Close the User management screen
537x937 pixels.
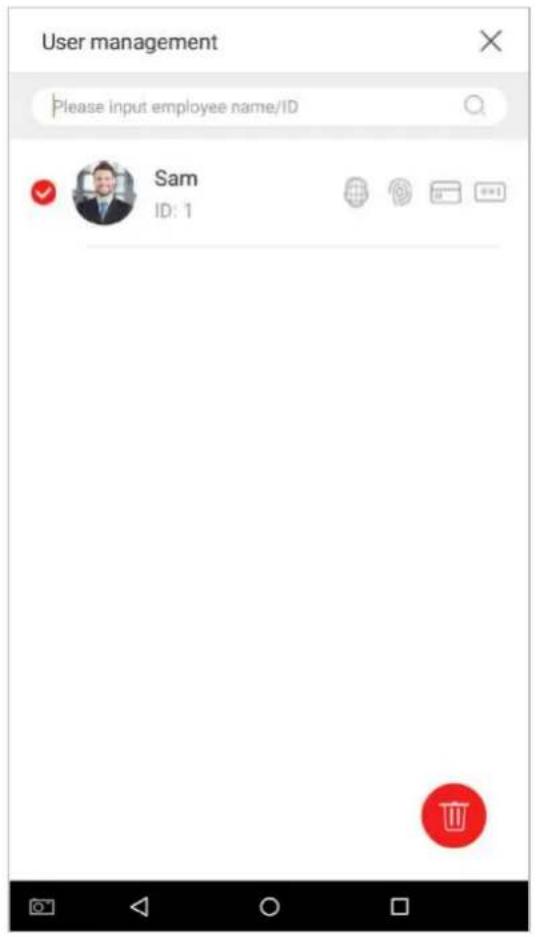coord(490,41)
